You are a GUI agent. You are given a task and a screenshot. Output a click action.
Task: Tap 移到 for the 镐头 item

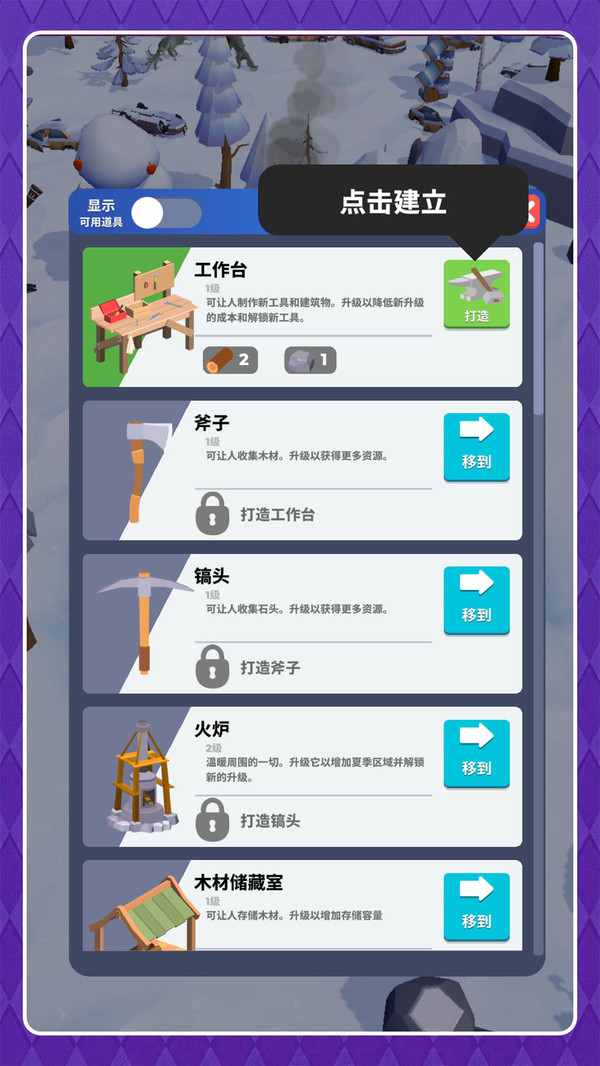pyautogui.click(x=476, y=600)
